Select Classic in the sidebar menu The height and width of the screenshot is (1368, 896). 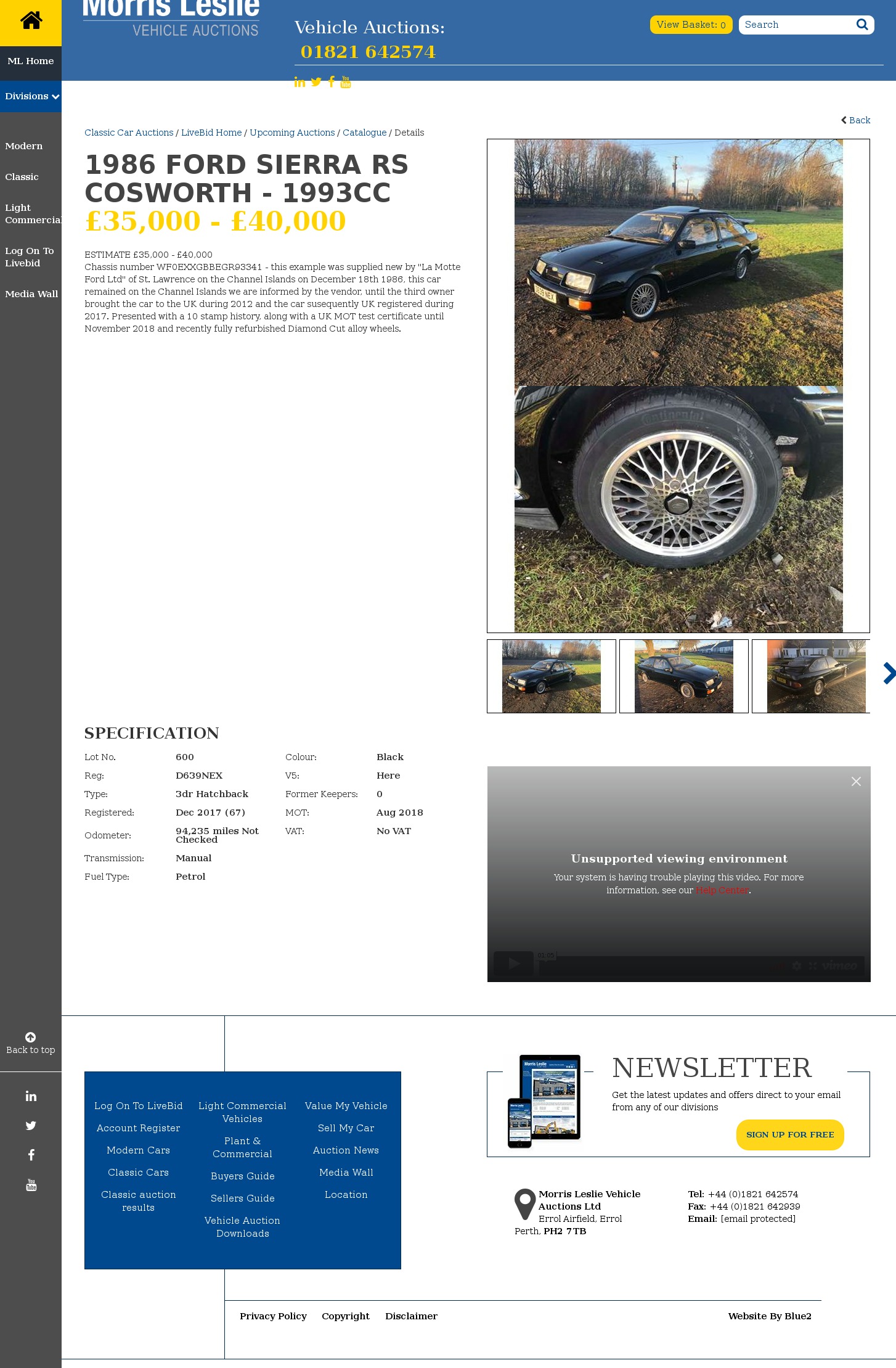pos(22,177)
